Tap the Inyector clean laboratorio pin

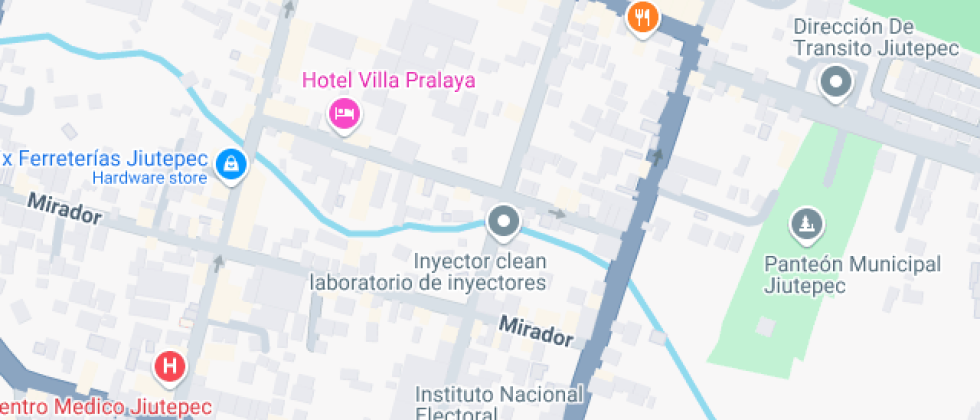504,222
